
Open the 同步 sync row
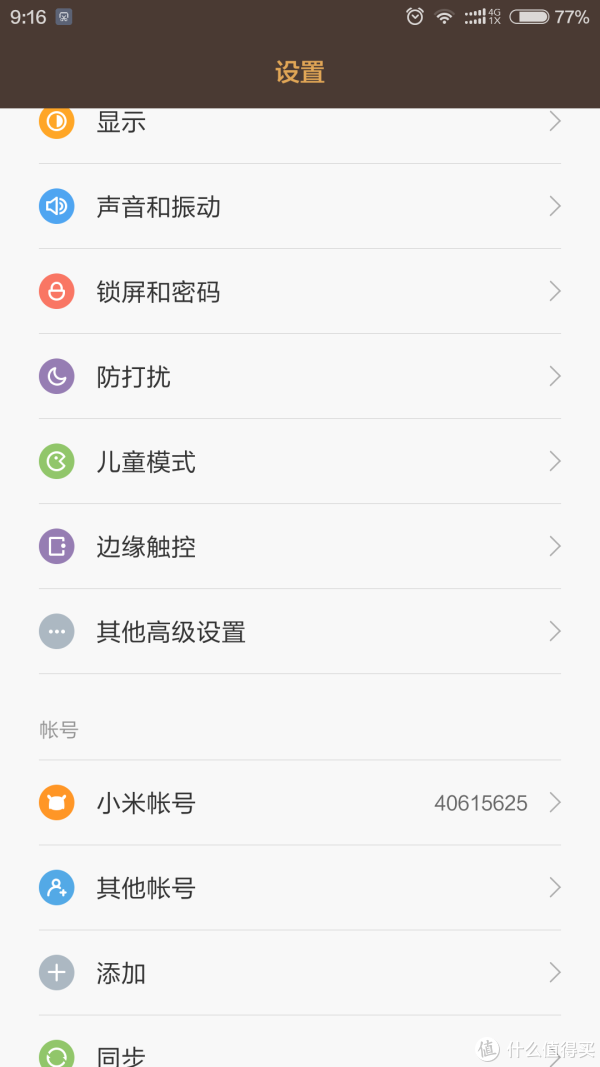tap(300, 1042)
